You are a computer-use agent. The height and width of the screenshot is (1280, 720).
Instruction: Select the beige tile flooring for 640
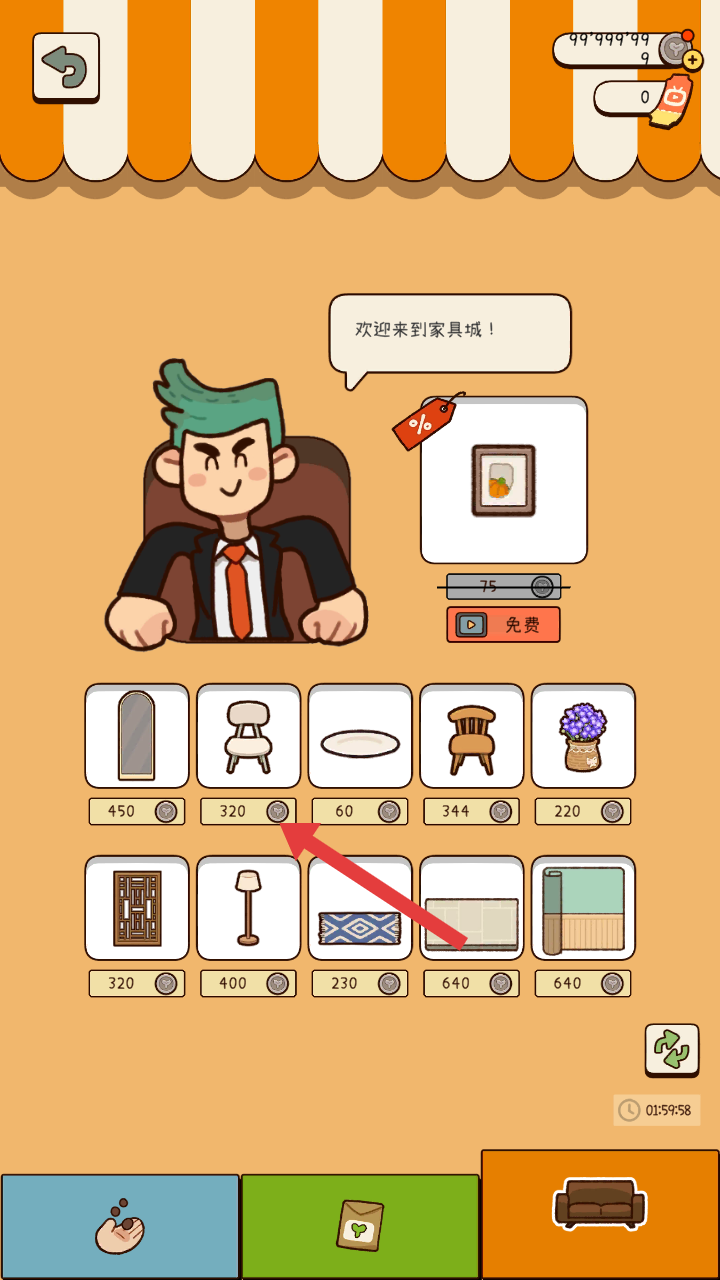(x=472, y=908)
